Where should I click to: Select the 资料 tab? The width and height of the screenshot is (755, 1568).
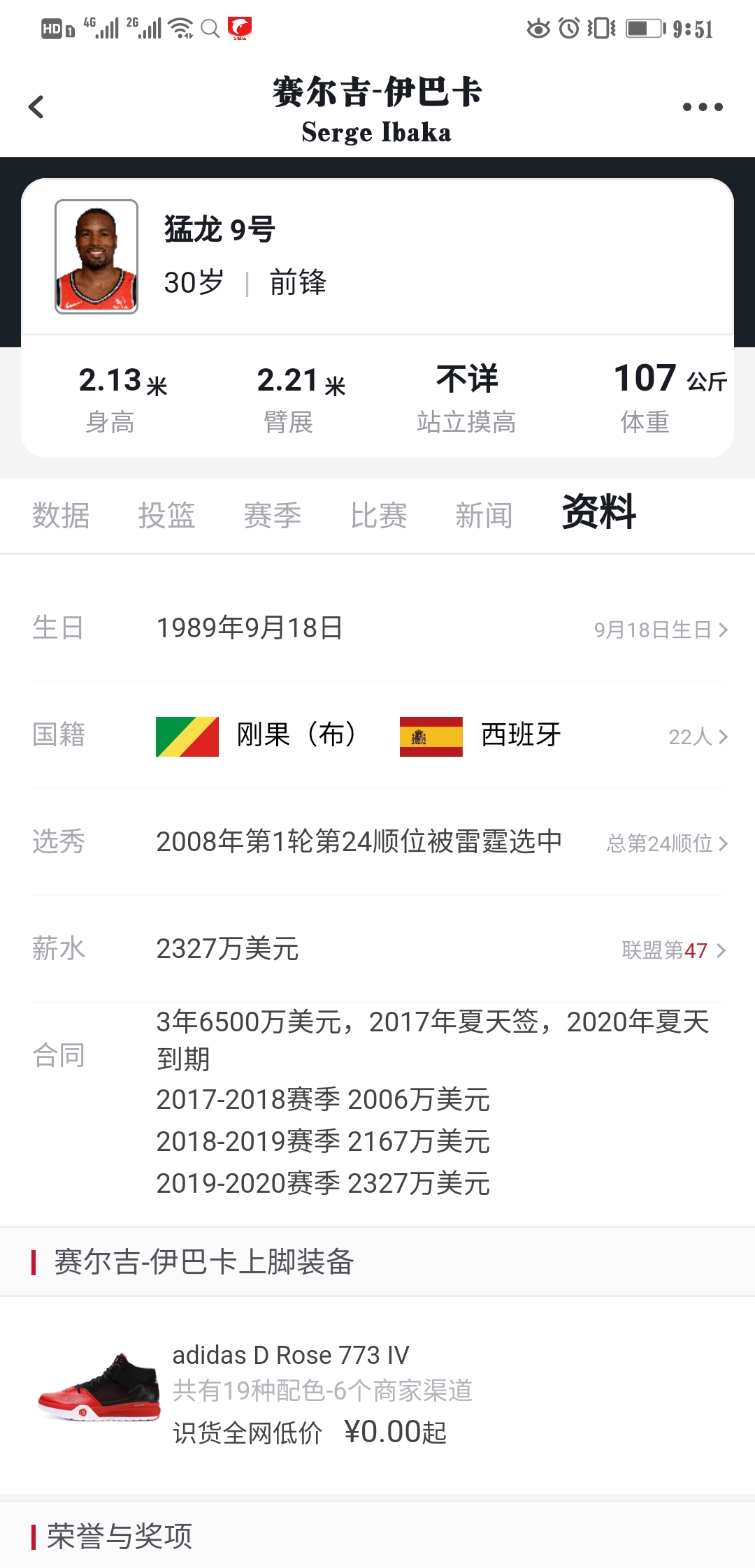click(599, 512)
